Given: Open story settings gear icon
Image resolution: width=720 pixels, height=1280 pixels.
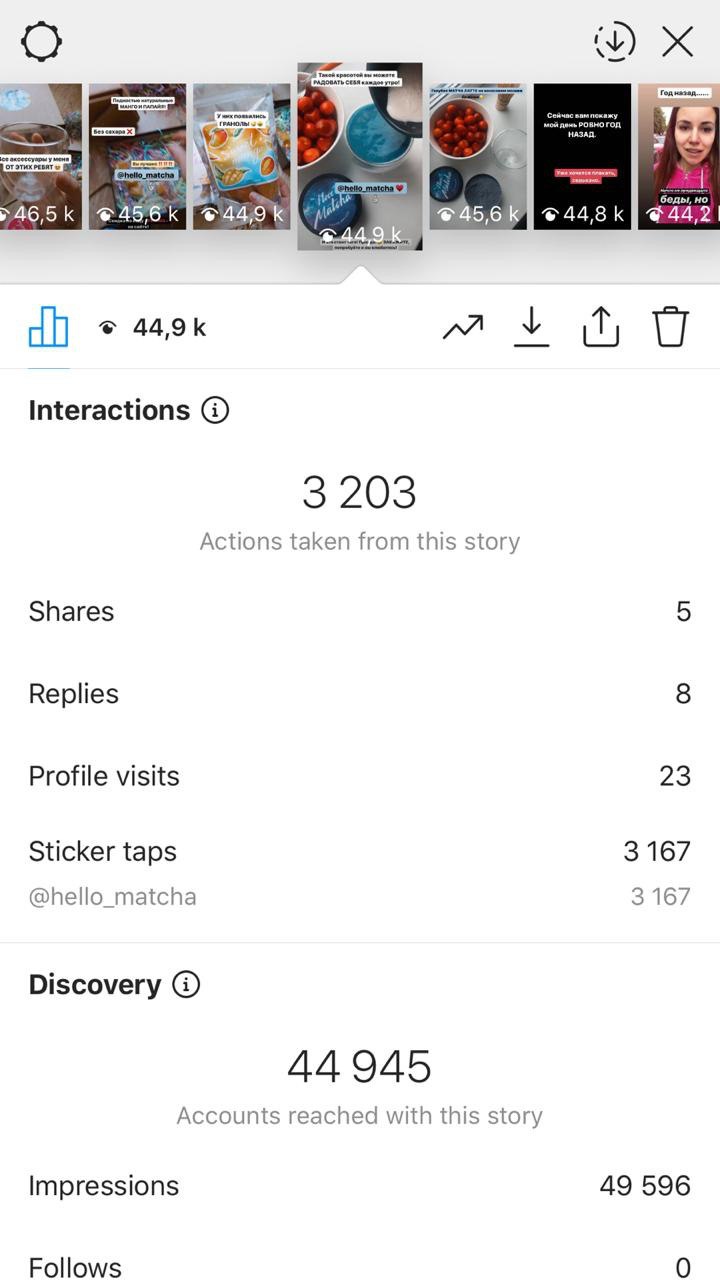Looking at the screenshot, I should [42, 42].
